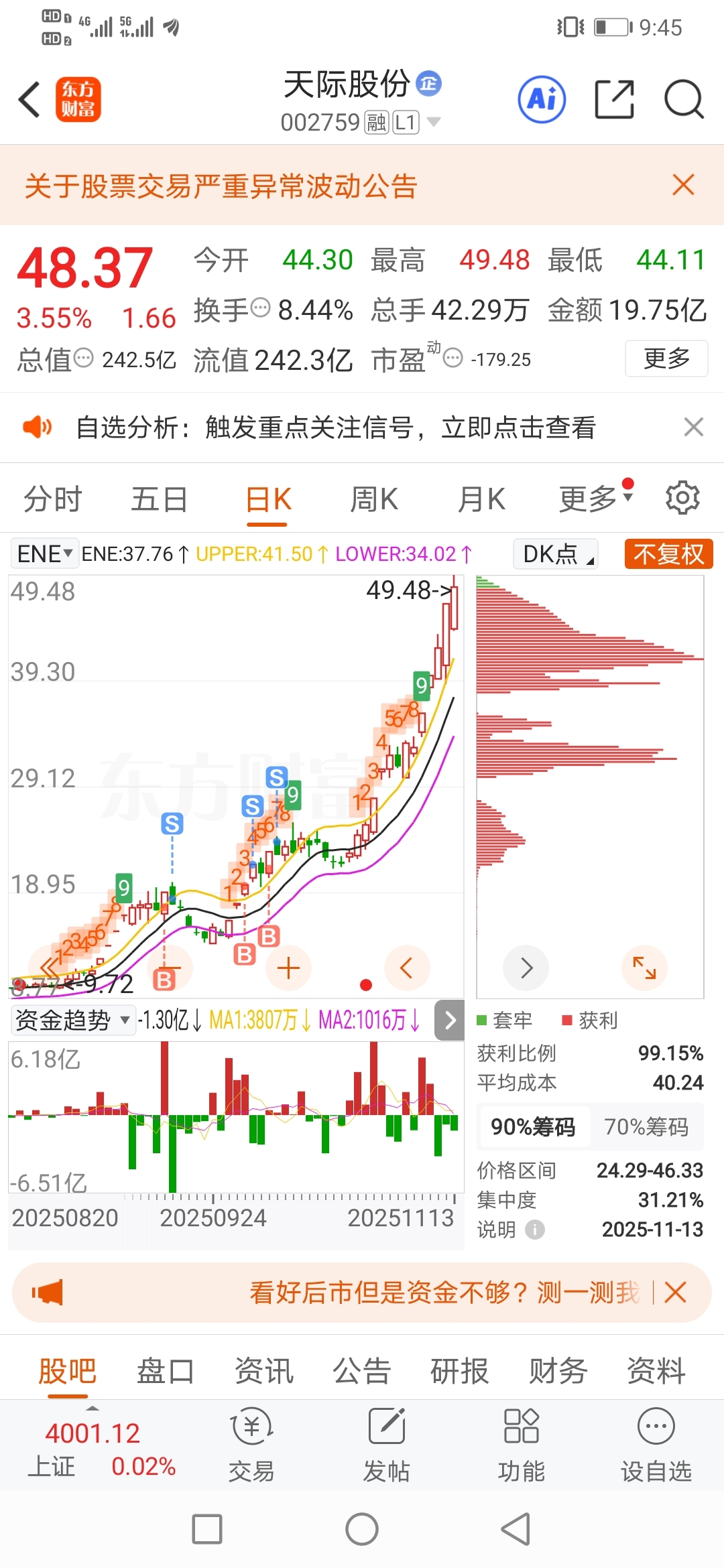Go back using the top-left arrow
The width and height of the screenshot is (724, 1568).
[29, 100]
